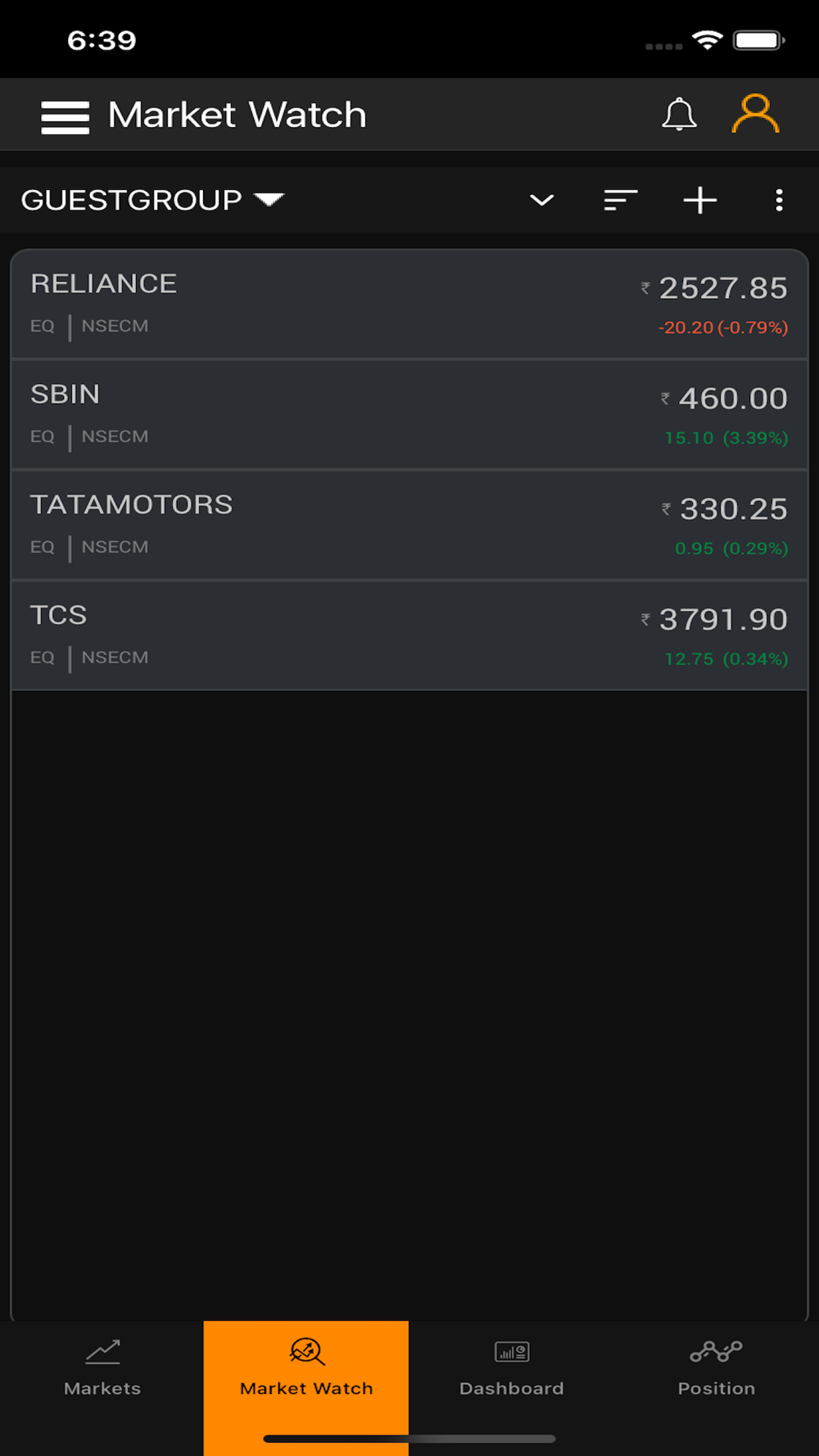Open the TCS stock row

pos(409,635)
